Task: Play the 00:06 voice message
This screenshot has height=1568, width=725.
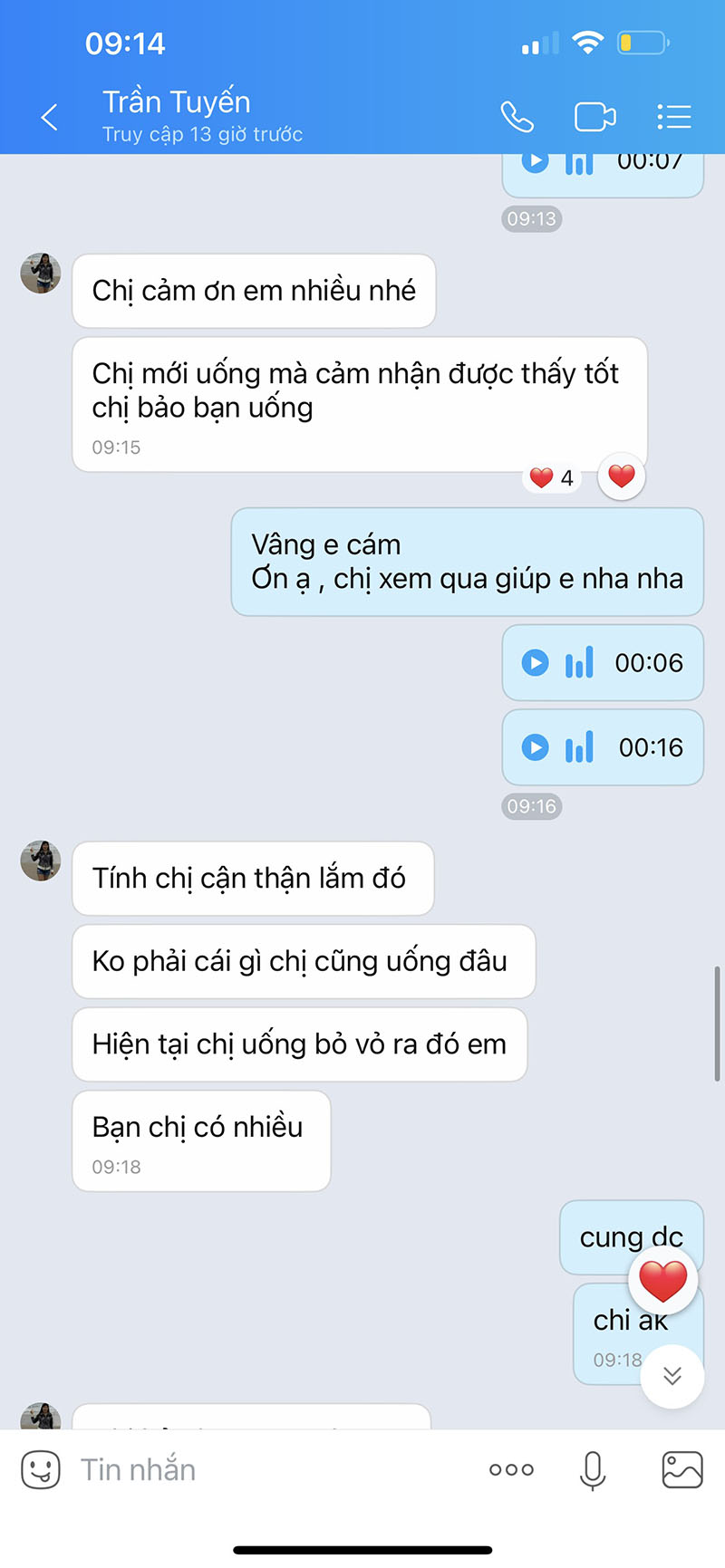Action: coord(535,663)
